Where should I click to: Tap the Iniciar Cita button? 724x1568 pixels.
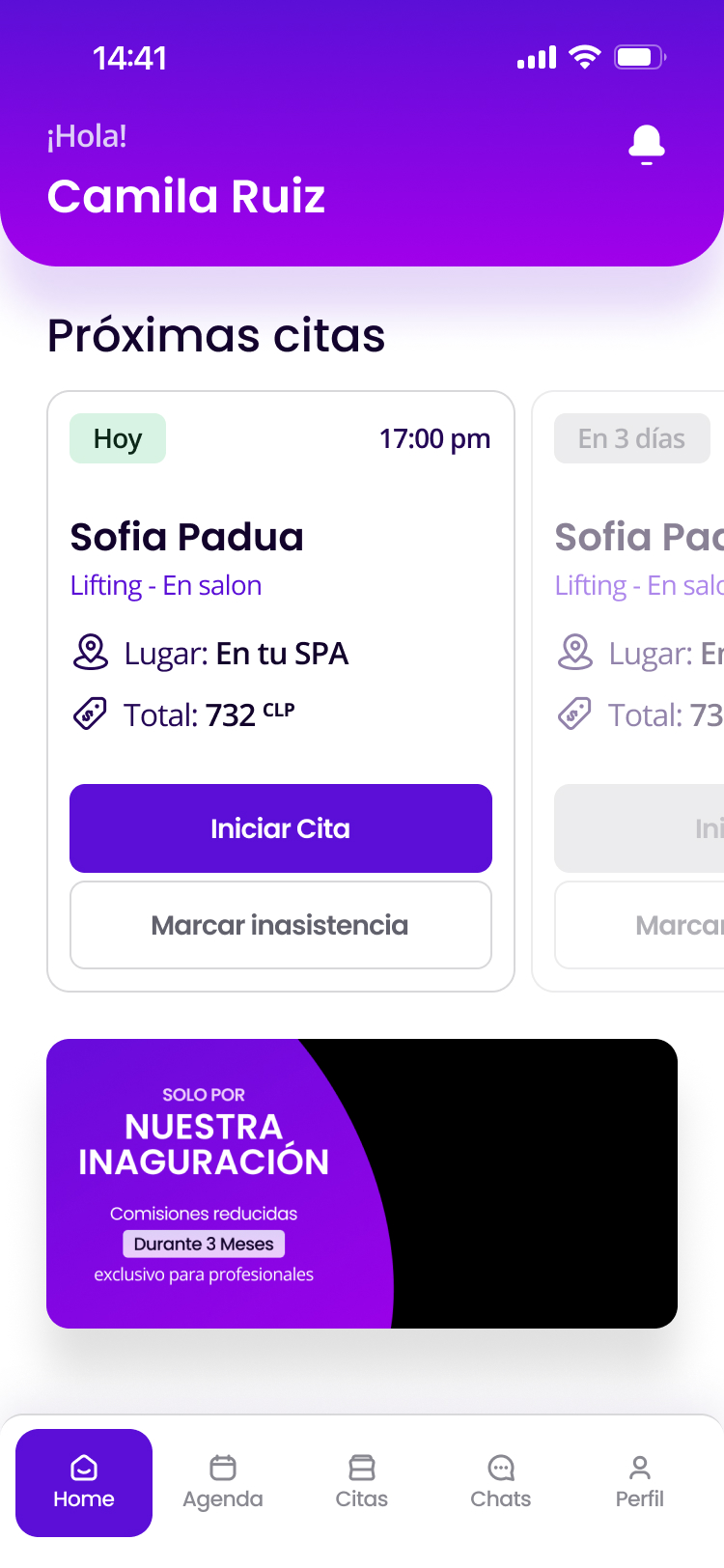280,828
